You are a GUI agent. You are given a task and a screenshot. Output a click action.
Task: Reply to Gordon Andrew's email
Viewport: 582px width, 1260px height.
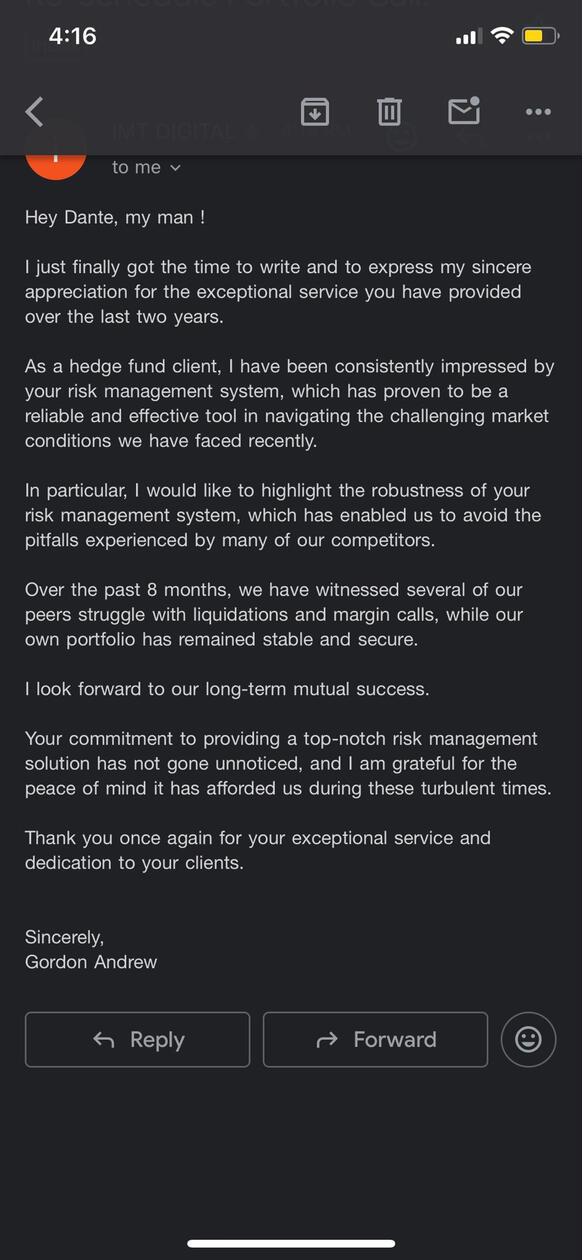tap(137, 1040)
